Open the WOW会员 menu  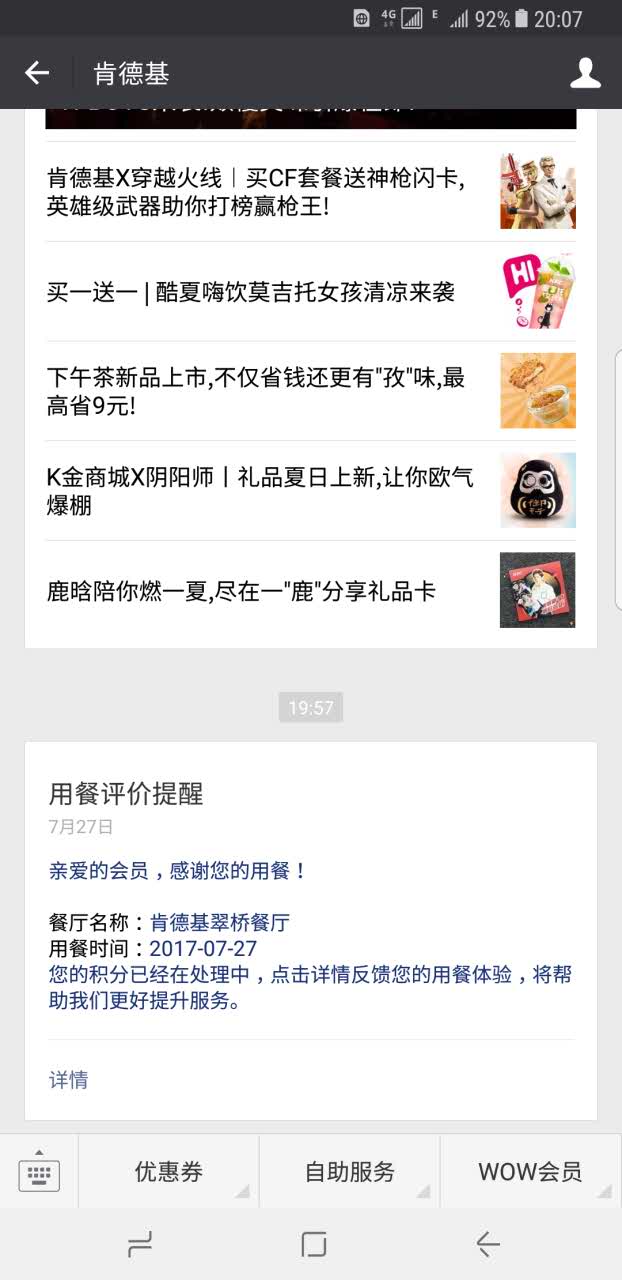click(x=529, y=1172)
